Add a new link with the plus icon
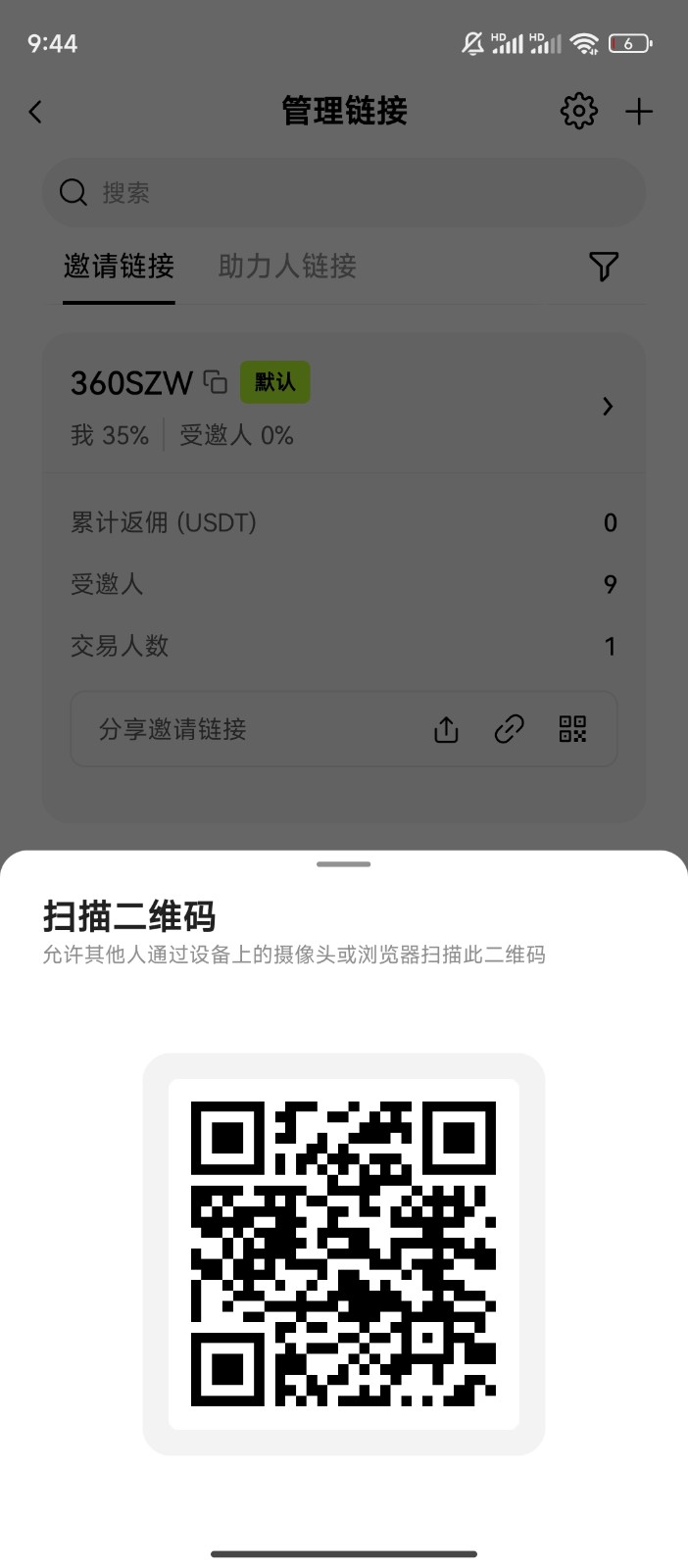Viewport: 688px width, 1568px height. point(639,112)
